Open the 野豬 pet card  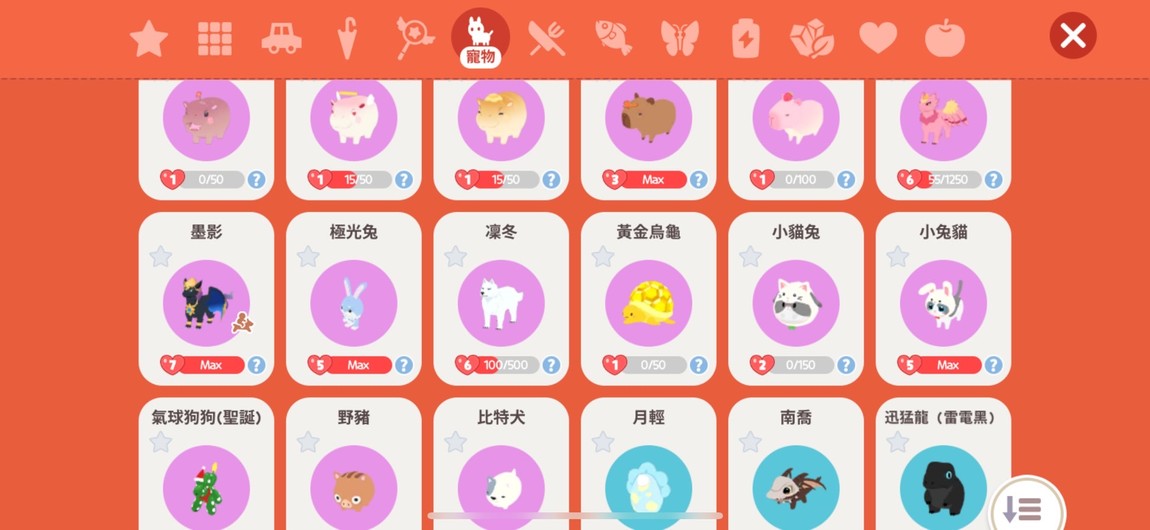(353, 480)
